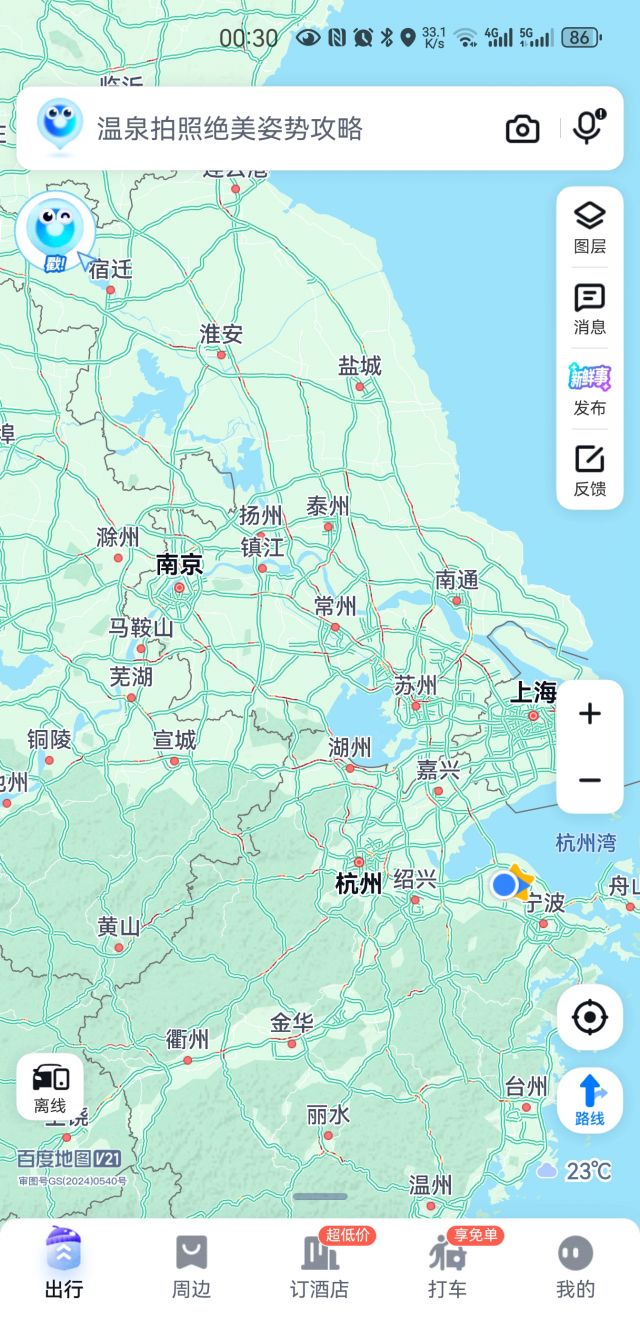Zoom in the map with plus
Image resolution: width=640 pixels, height=1320 pixels.
click(x=590, y=714)
